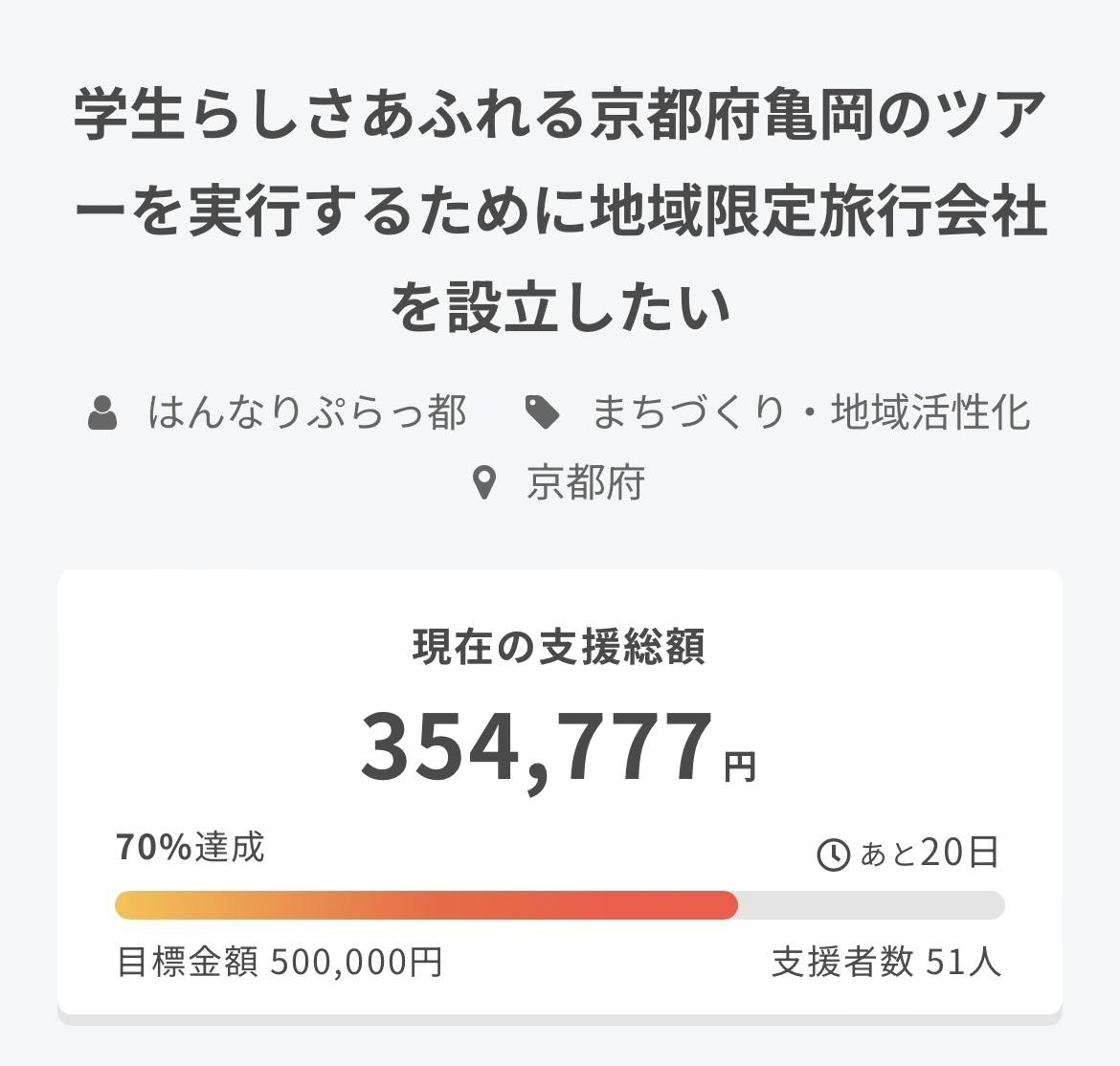Viewport: 1120px width, 1066px height.
Task: Open the まちづくり・地域活性化 category
Action: 810,412
